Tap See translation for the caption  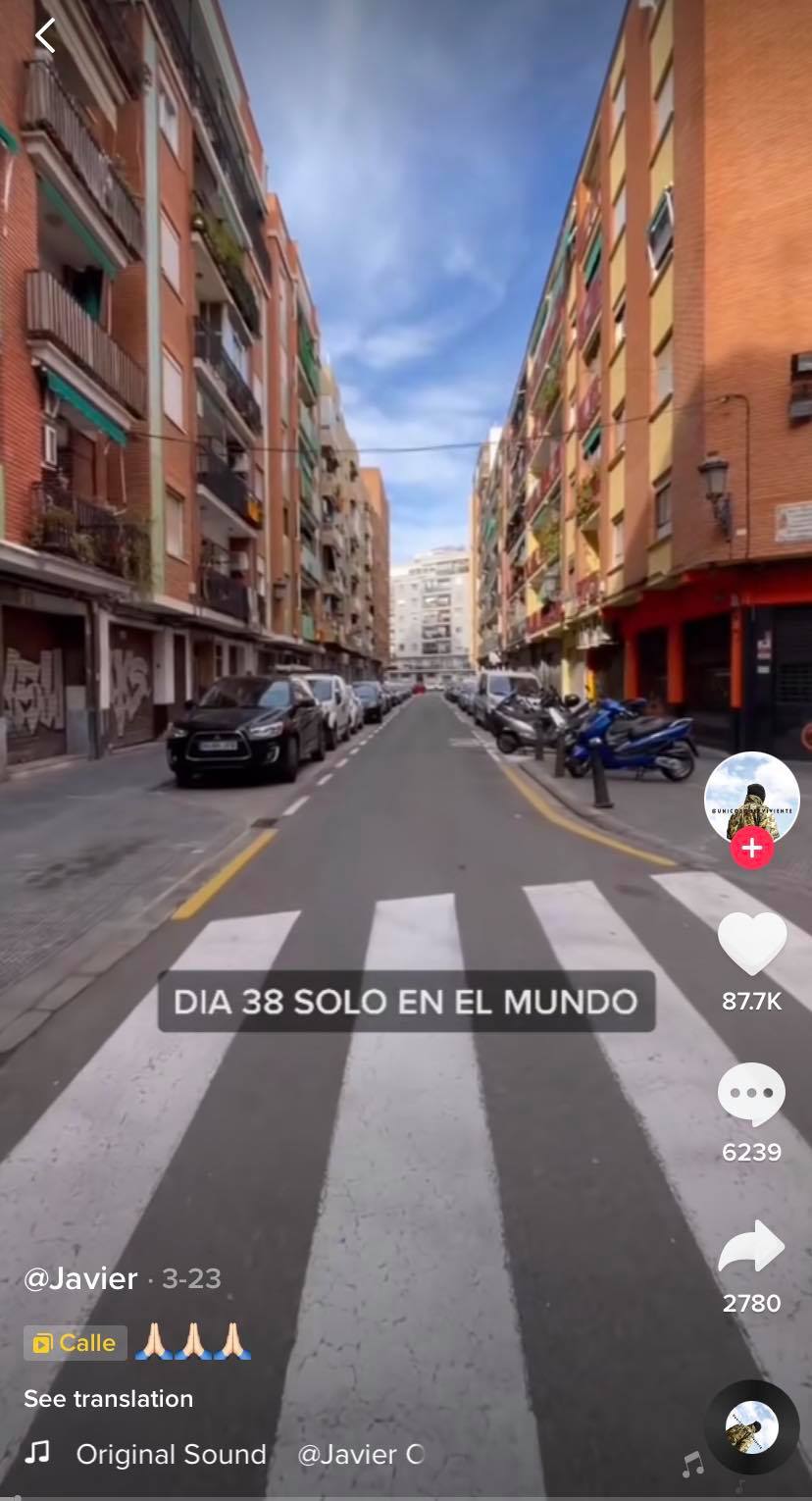pyautogui.click(x=108, y=1399)
